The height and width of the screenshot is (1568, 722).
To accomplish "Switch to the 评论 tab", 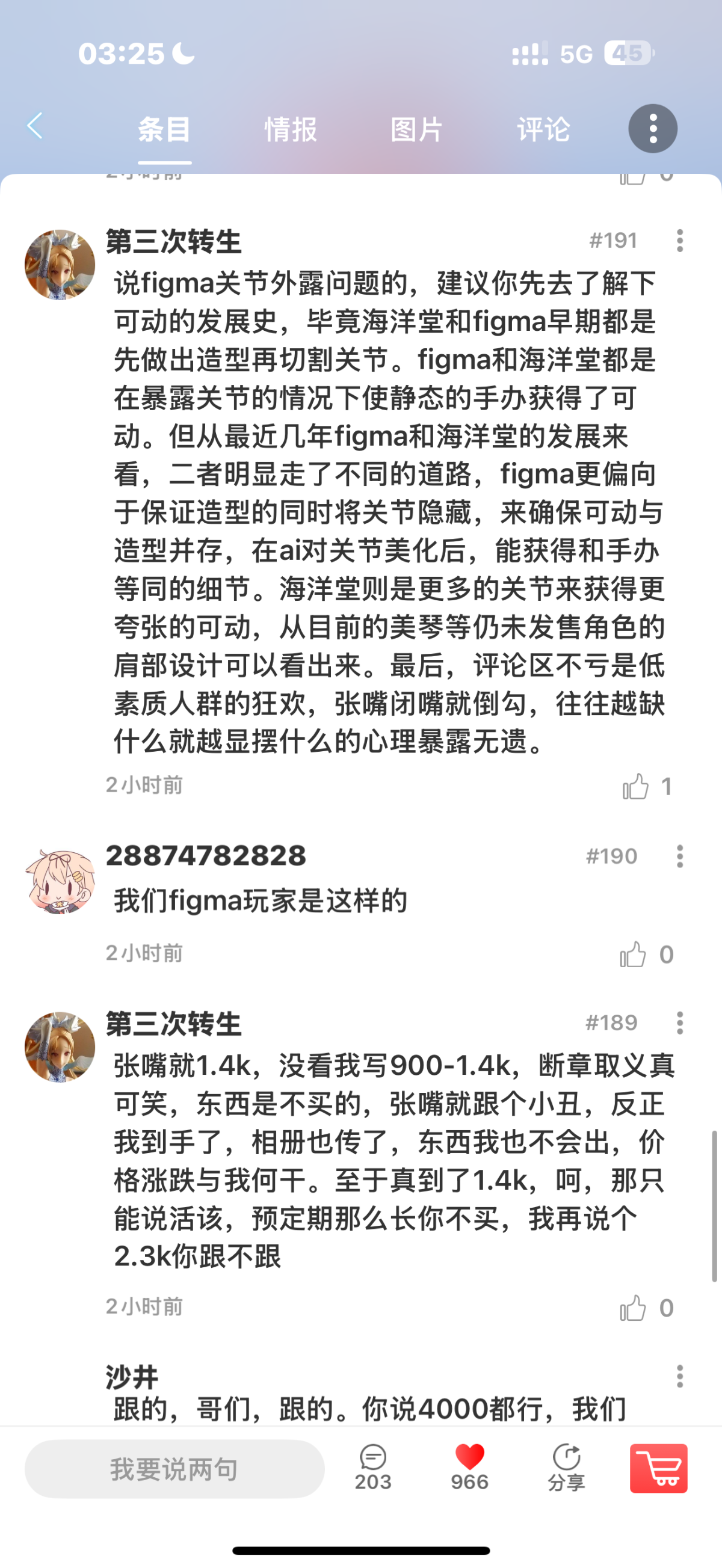I will pos(544,129).
